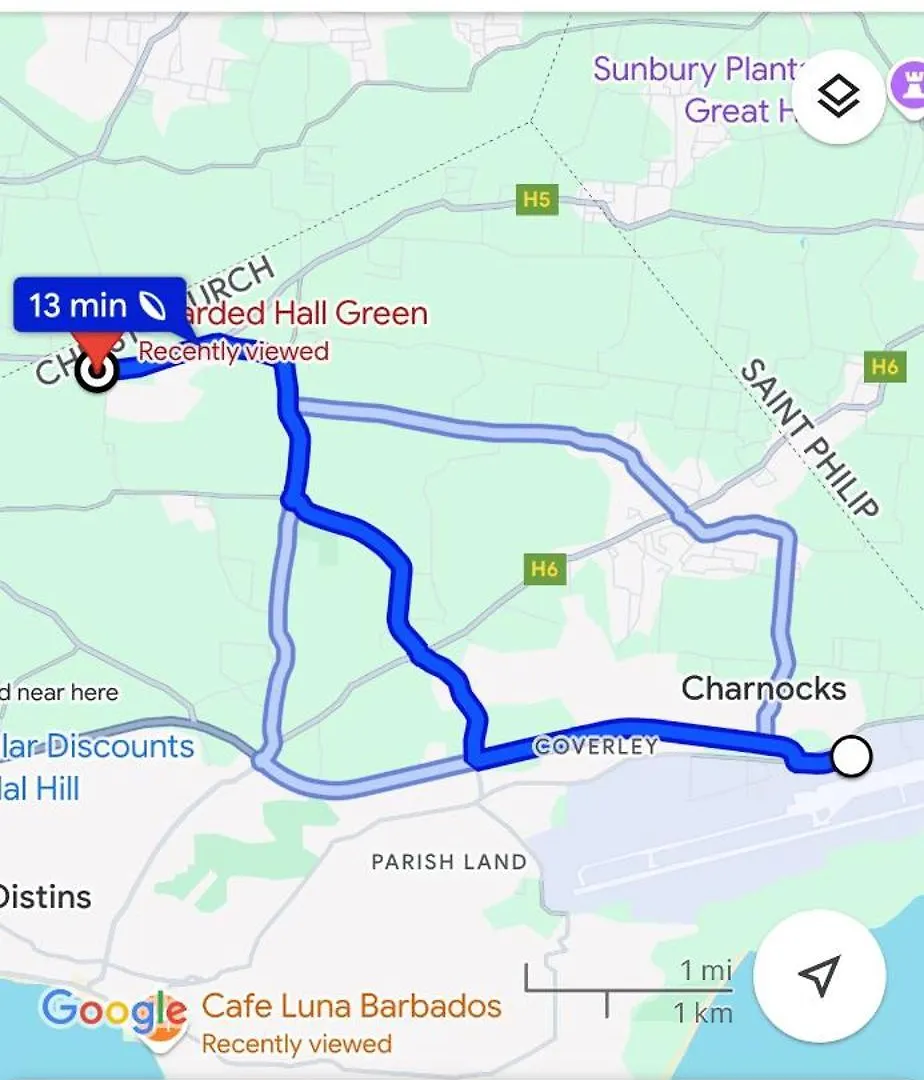
Task: Tap the white starting point marker
Action: pos(851,757)
